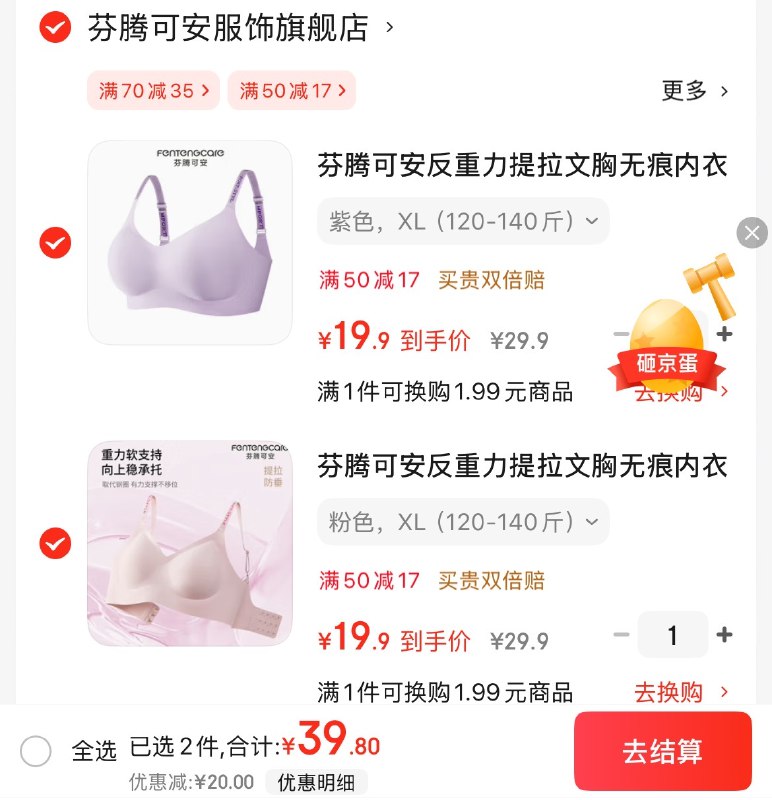The width and height of the screenshot is (772, 800).
Task: Increase quantity of the purple bra
Action: 726,334
